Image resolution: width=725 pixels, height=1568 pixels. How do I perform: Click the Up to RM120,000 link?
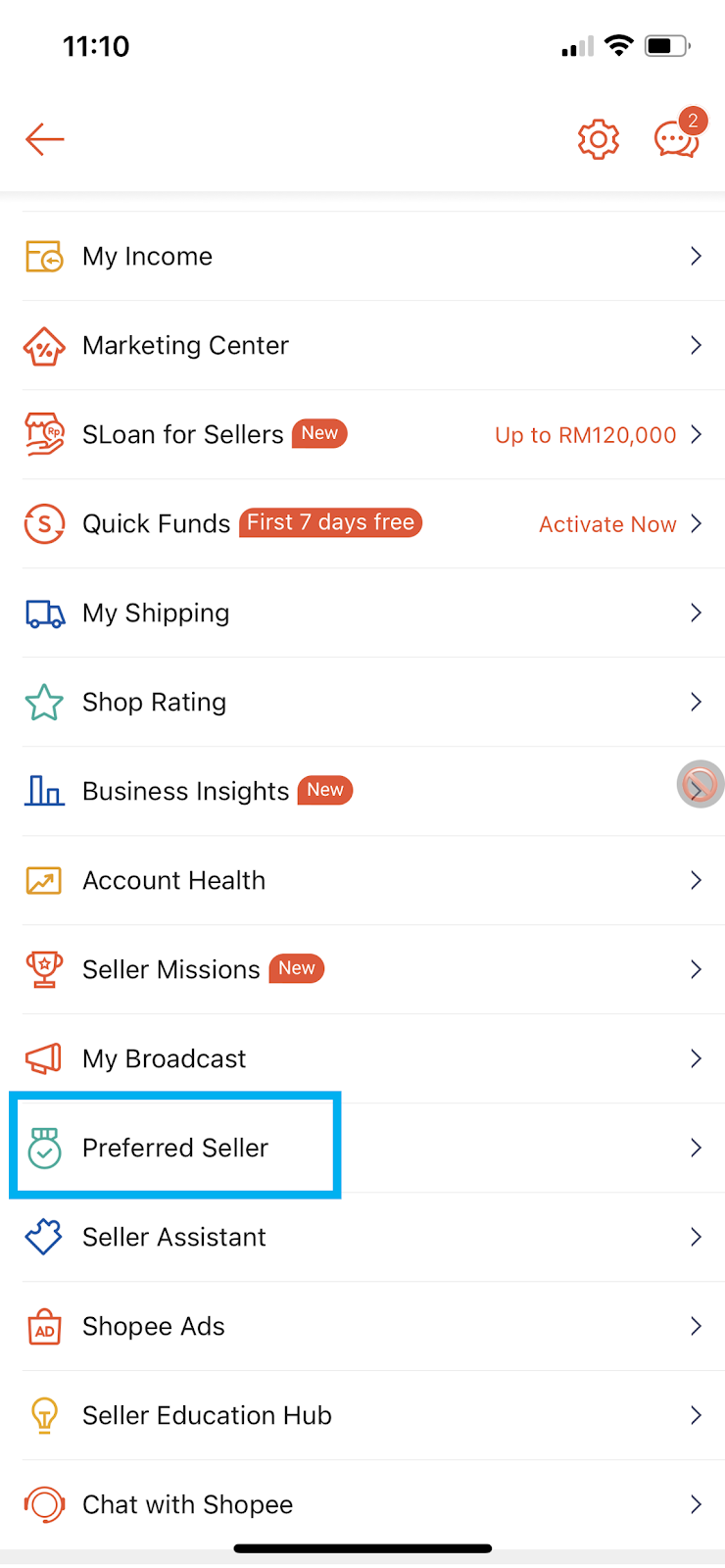coord(585,434)
